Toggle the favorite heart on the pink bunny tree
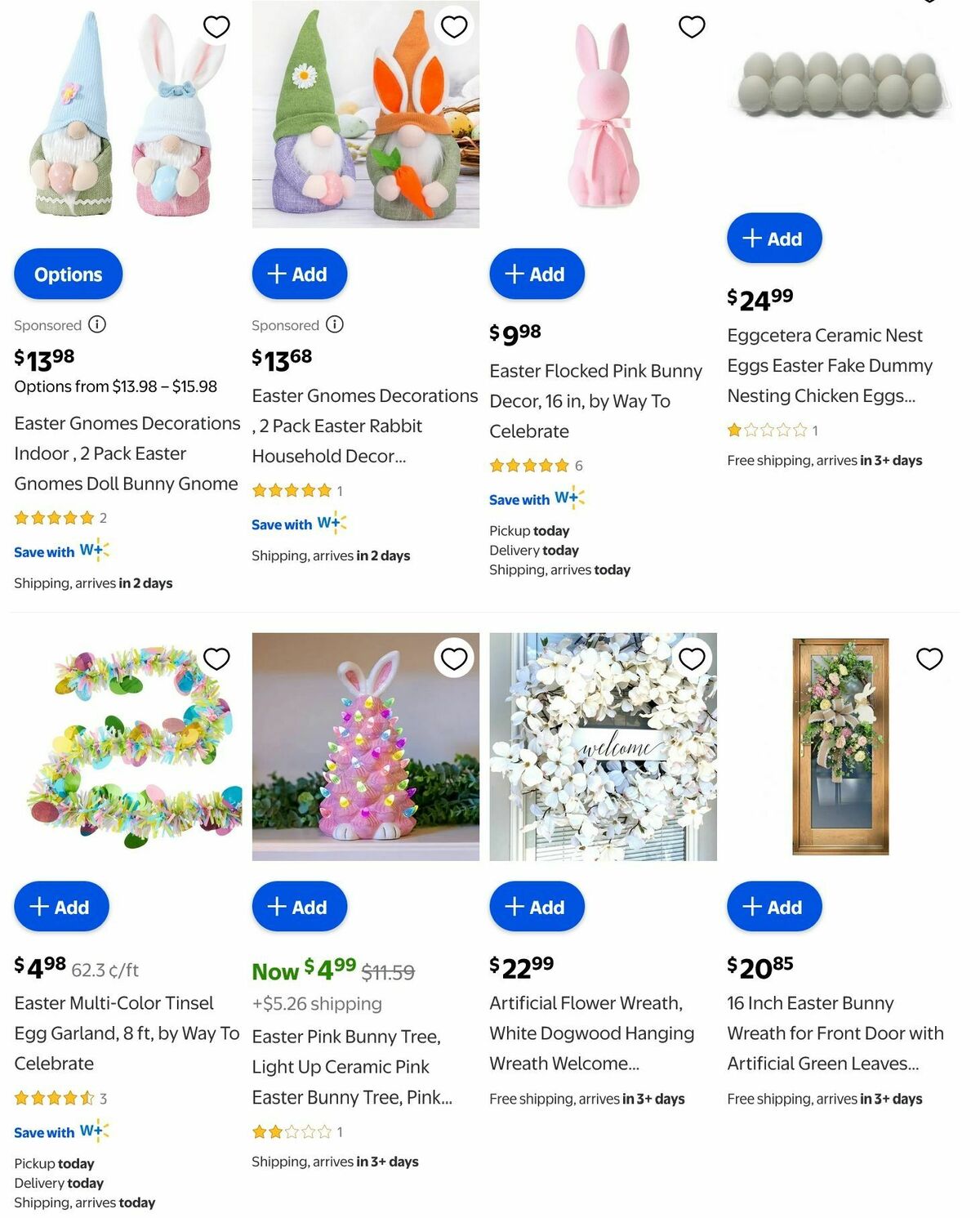 click(453, 658)
